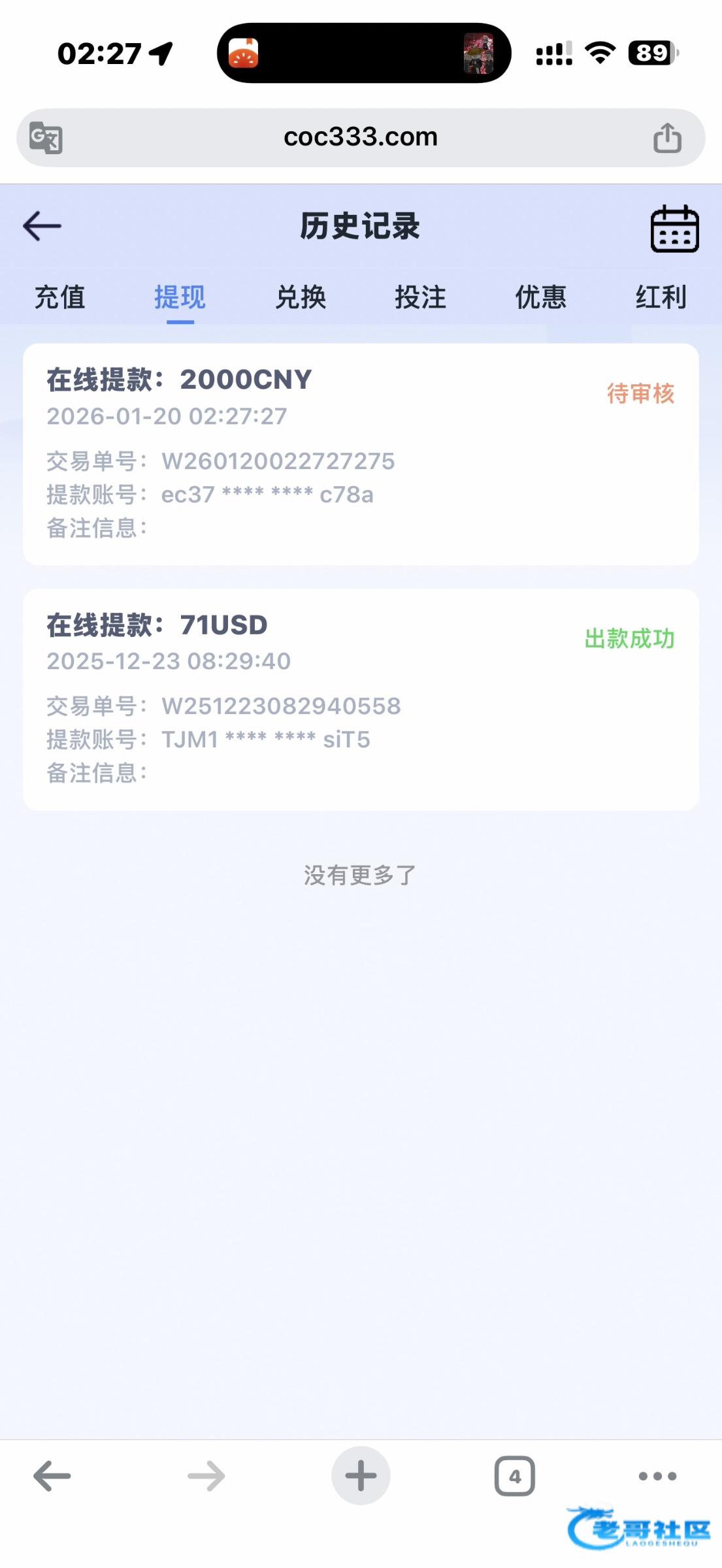This screenshot has width=722, height=1568.
Task: Open the 投注 tab
Action: point(420,297)
